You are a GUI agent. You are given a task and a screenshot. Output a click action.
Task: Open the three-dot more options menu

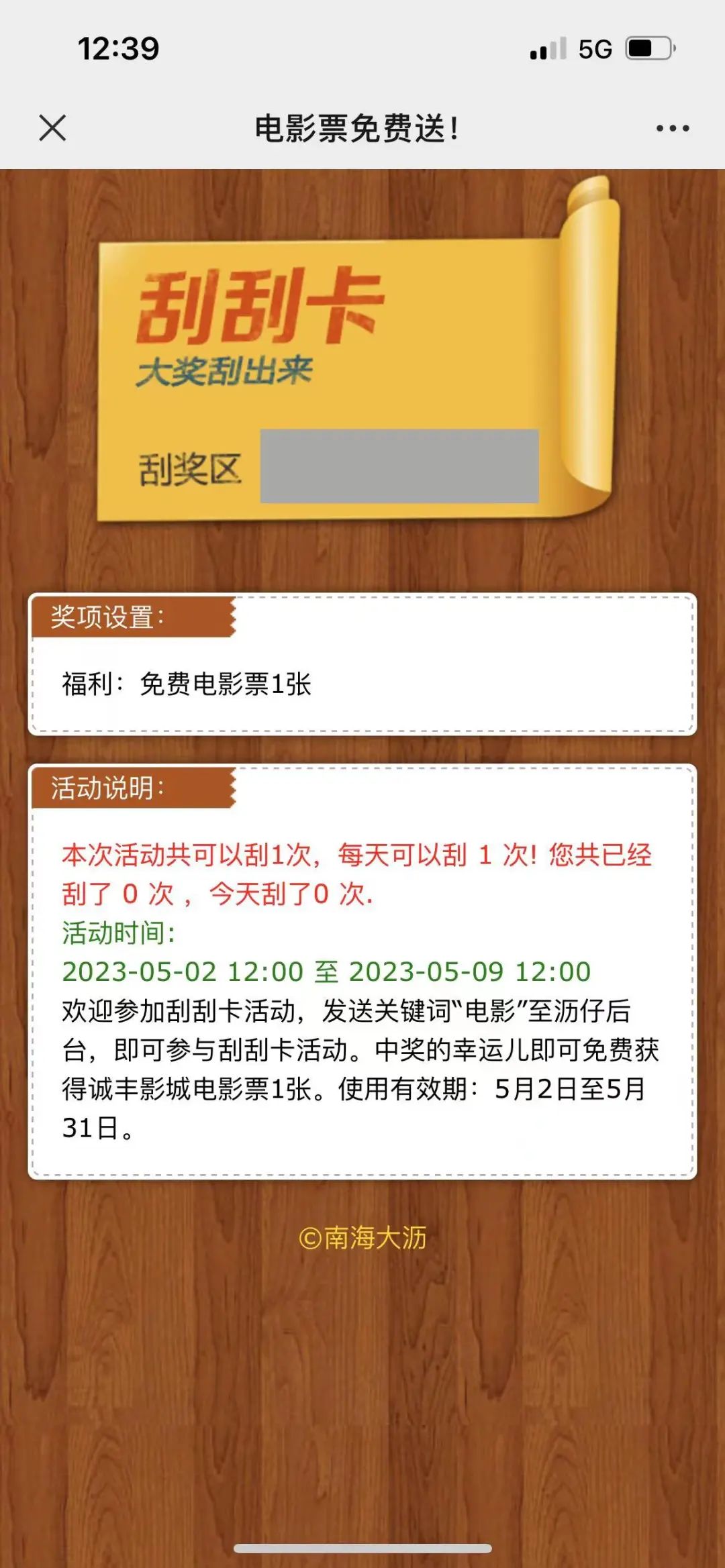click(673, 127)
